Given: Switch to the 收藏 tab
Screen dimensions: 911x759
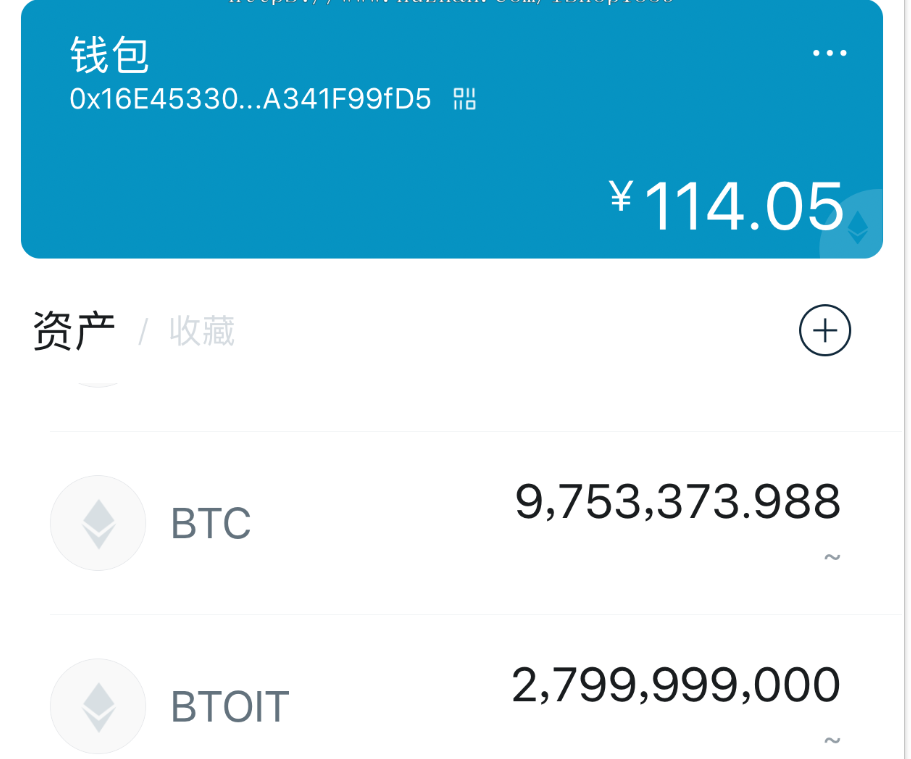Looking at the screenshot, I should click(x=202, y=331).
